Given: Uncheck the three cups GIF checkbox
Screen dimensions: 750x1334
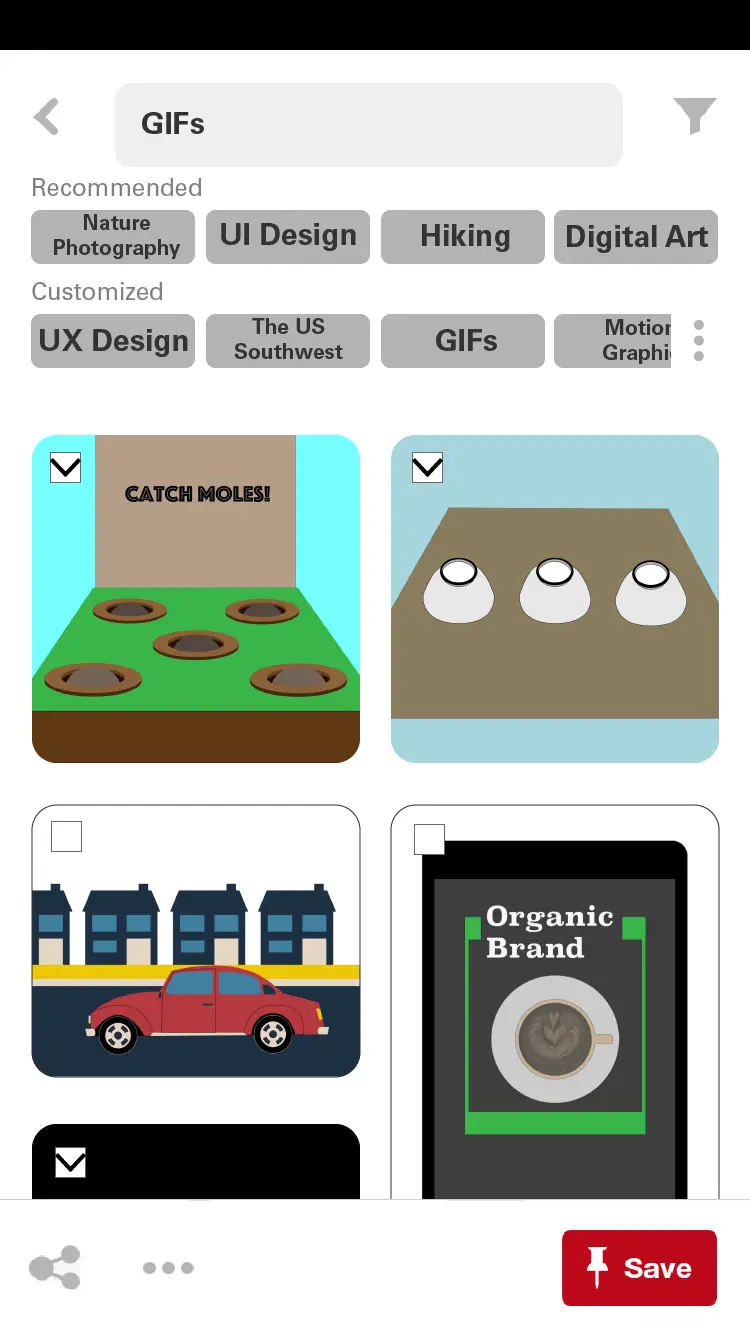Looking at the screenshot, I should point(427,467).
